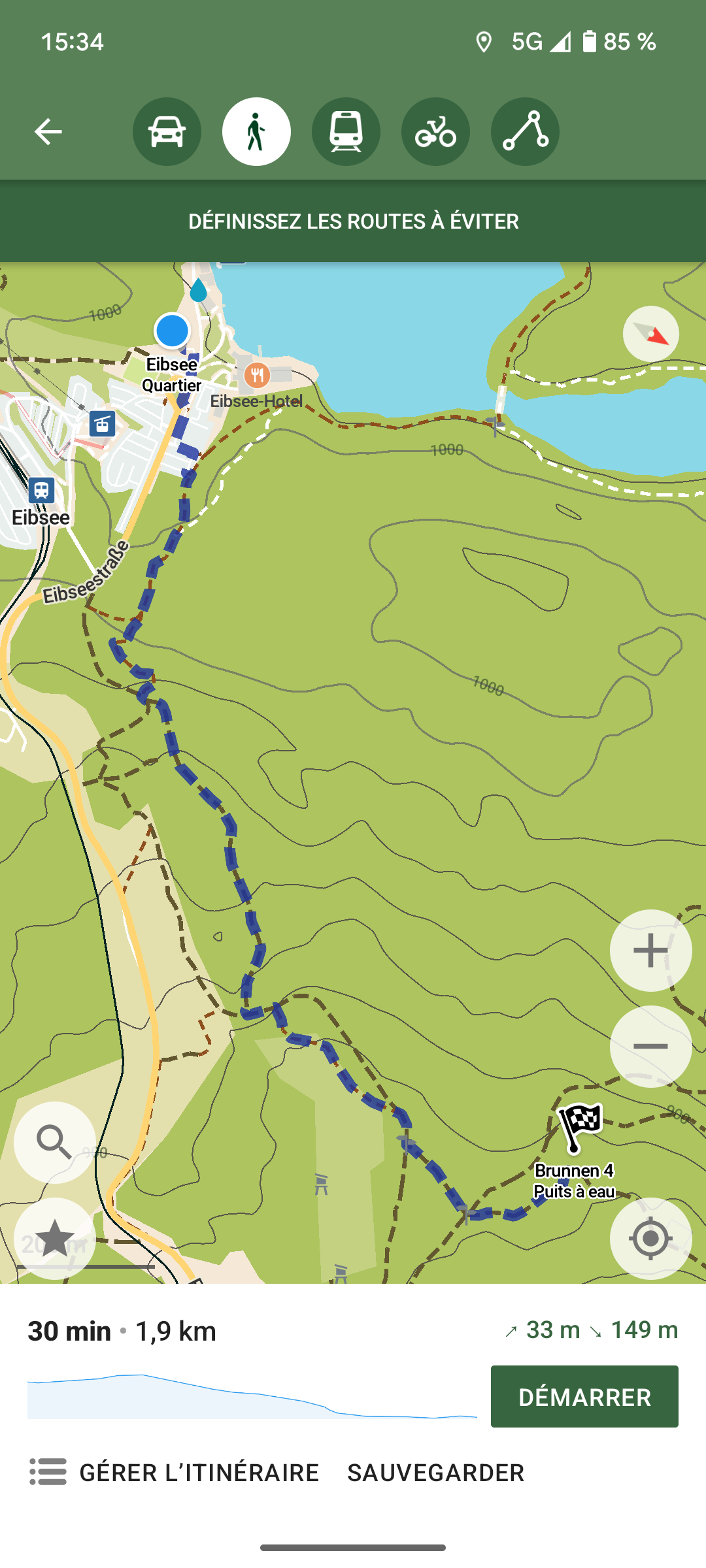Screen dimensions: 706x1568
Task: Switch to car routing mode
Action: [167, 131]
